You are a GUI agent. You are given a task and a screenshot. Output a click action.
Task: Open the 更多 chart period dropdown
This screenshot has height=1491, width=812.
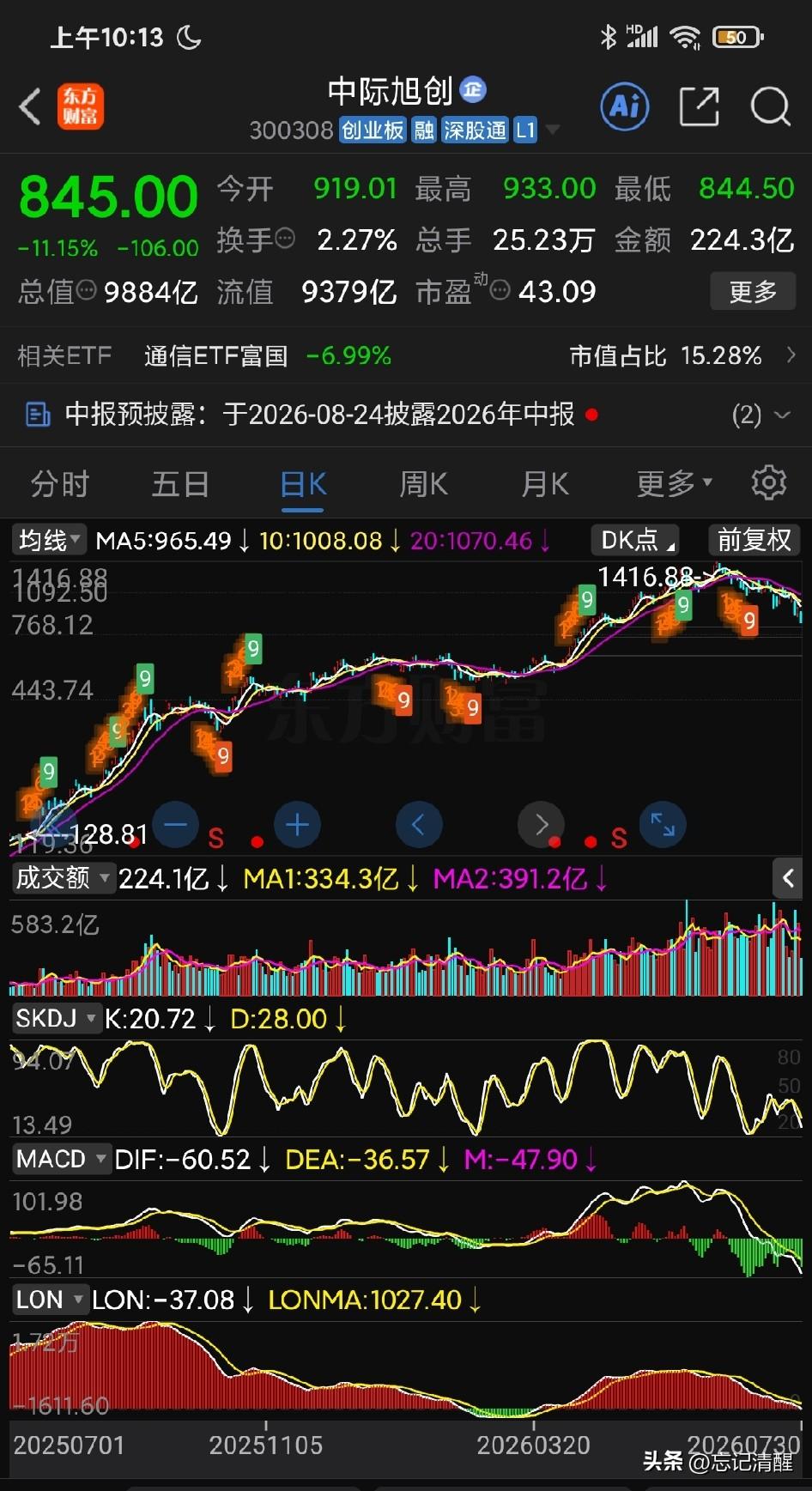pos(675,484)
